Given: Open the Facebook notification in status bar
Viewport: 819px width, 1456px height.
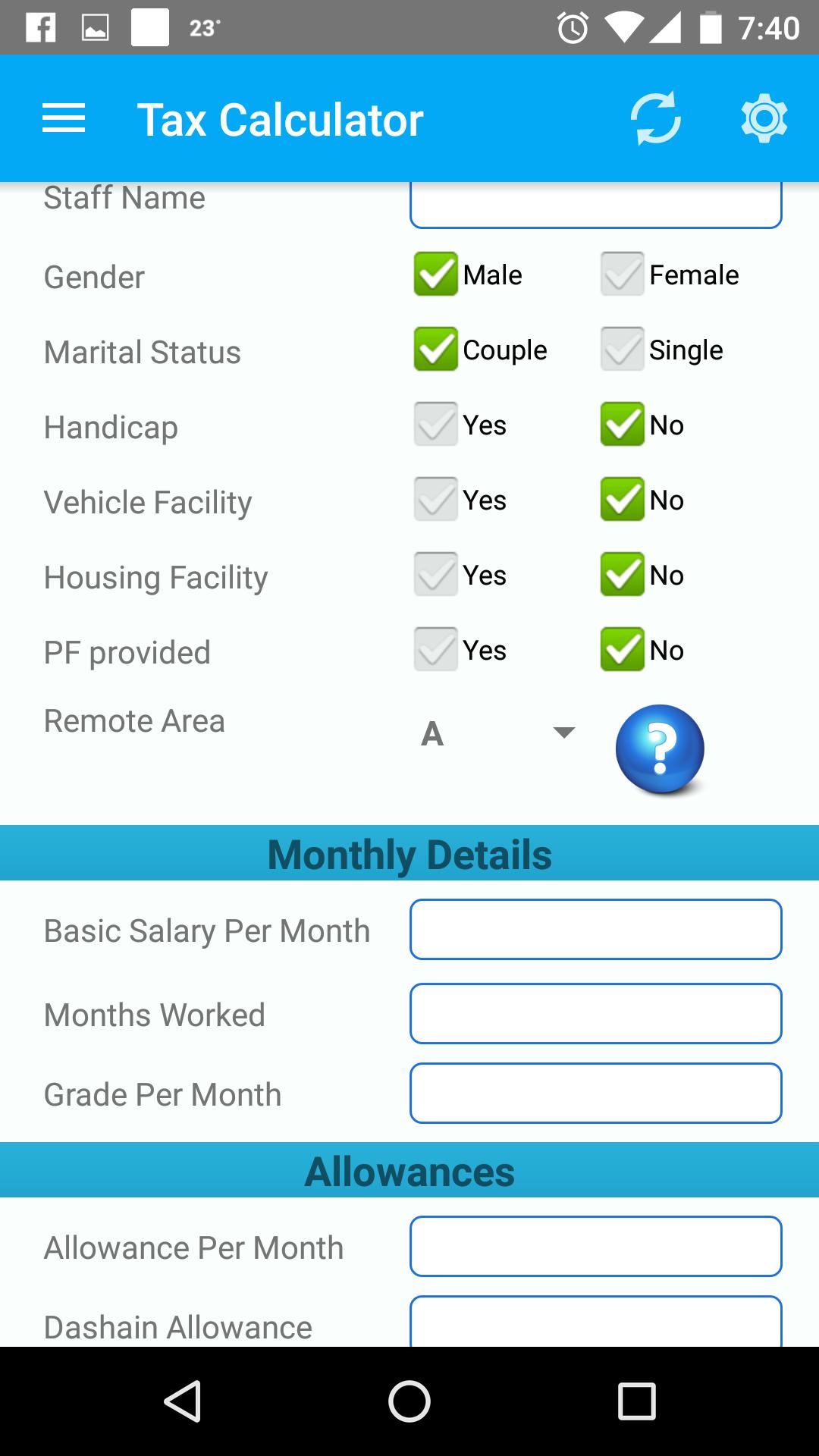Looking at the screenshot, I should point(41,28).
